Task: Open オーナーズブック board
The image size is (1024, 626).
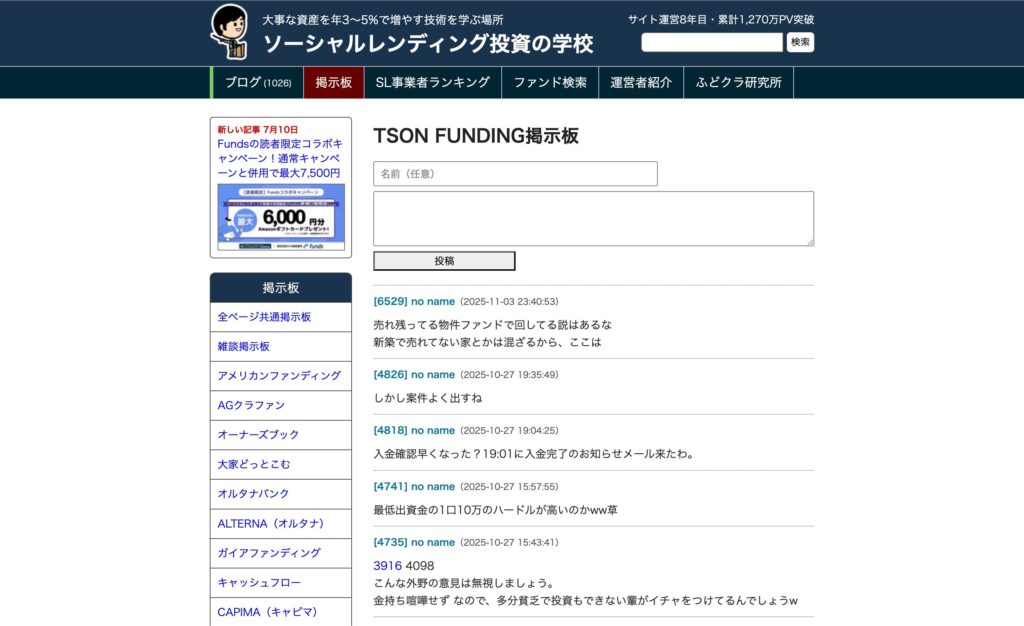Action: (258, 435)
